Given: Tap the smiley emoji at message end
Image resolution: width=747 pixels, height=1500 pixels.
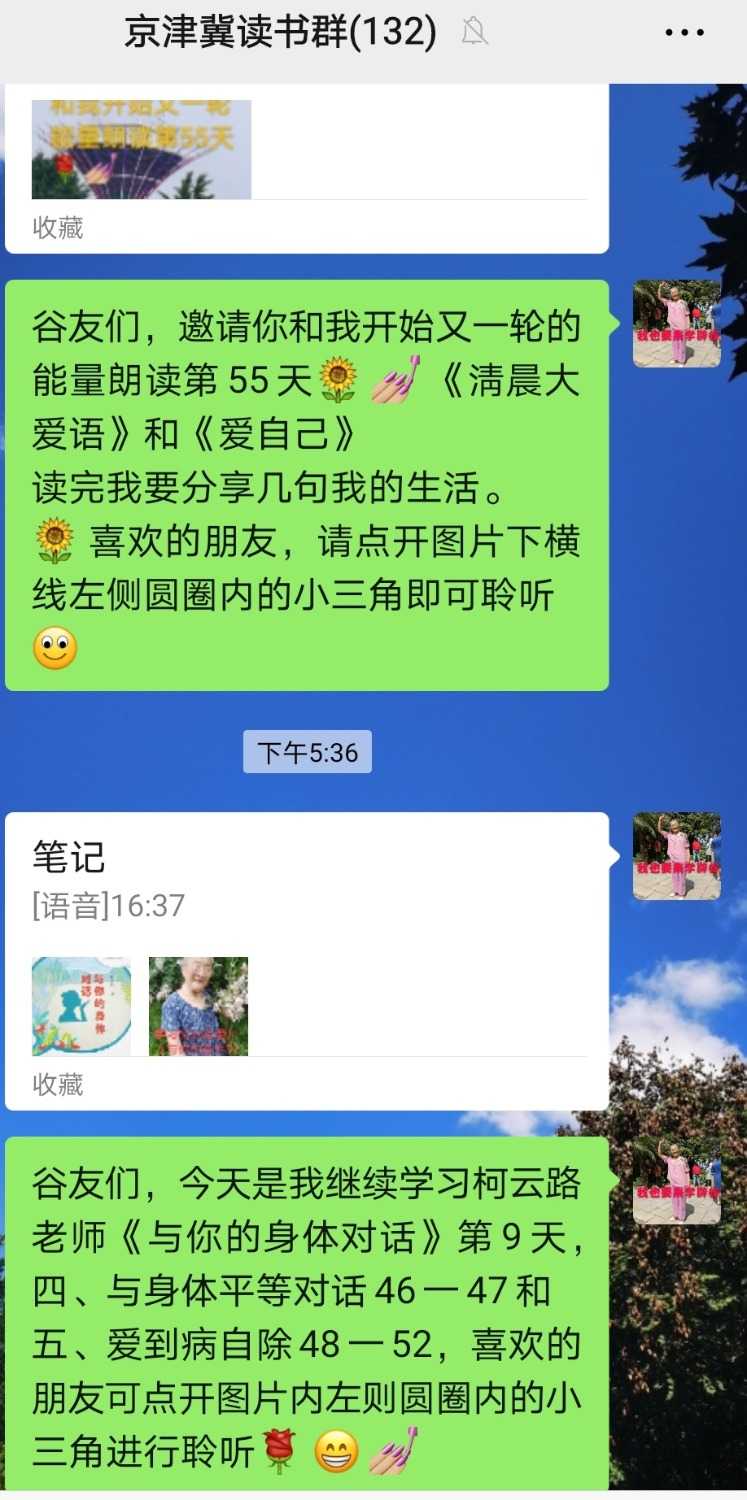Looking at the screenshot, I should coord(57,646).
